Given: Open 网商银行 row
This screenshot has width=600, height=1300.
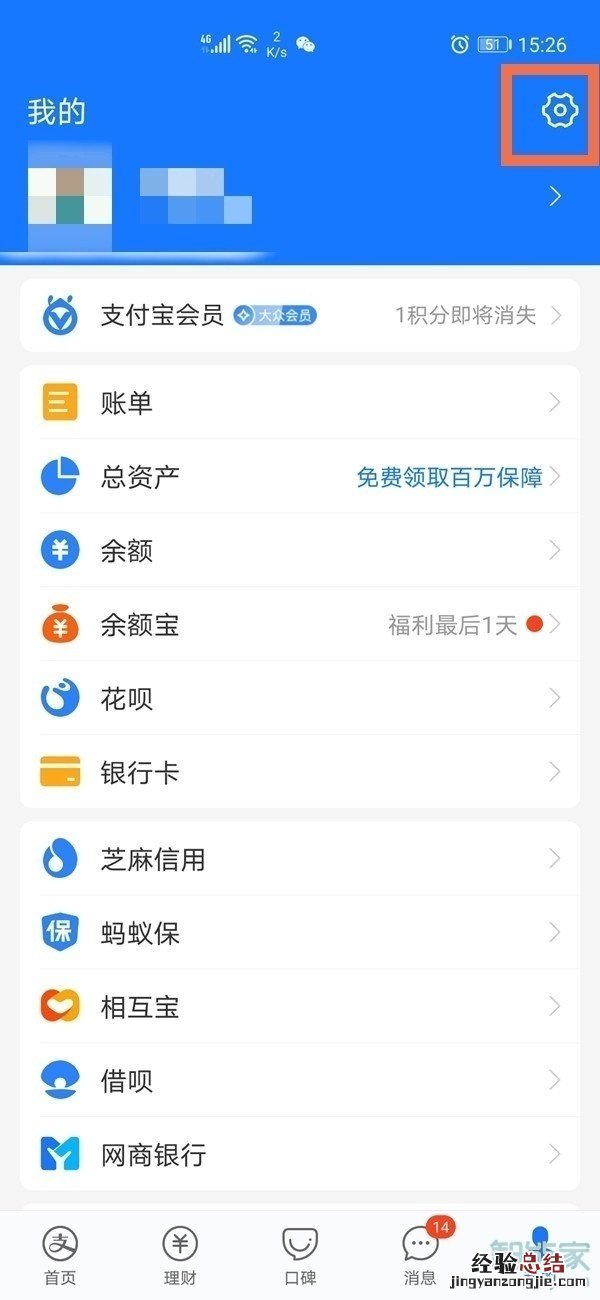Looking at the screenshot, I should [300, 1155].
